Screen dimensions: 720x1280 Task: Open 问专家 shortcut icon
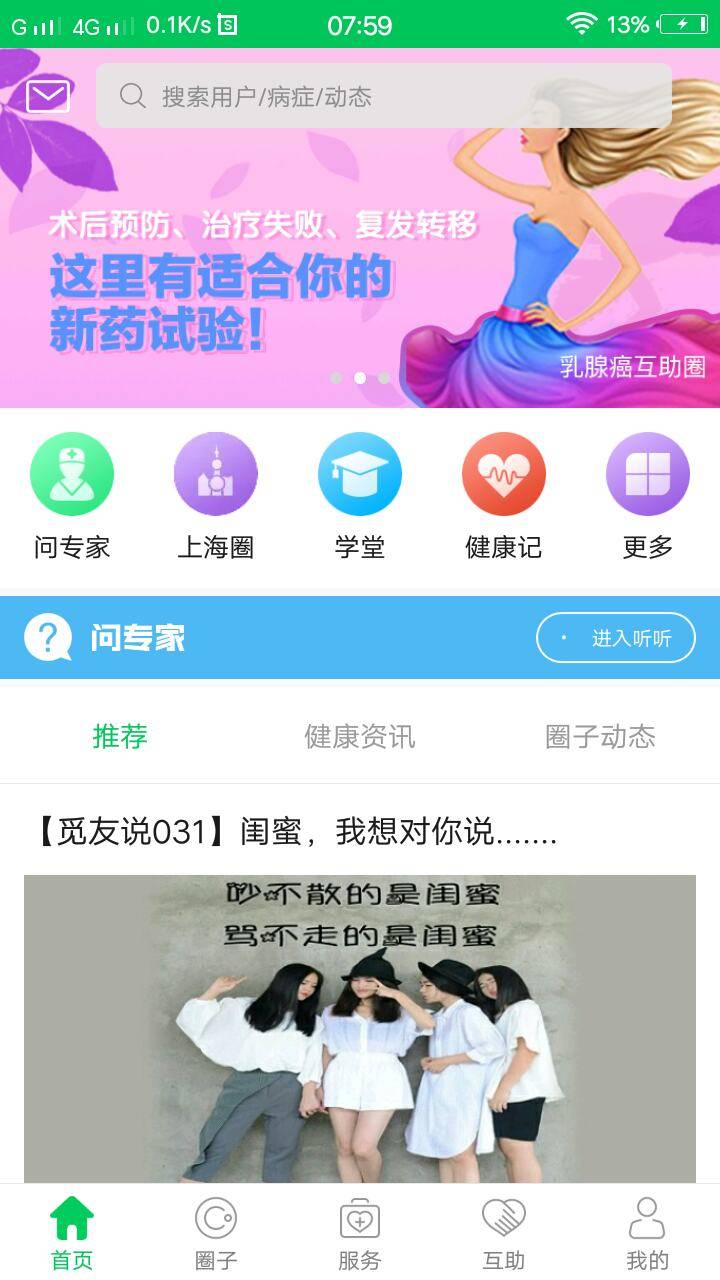click(x=72, y=474)
